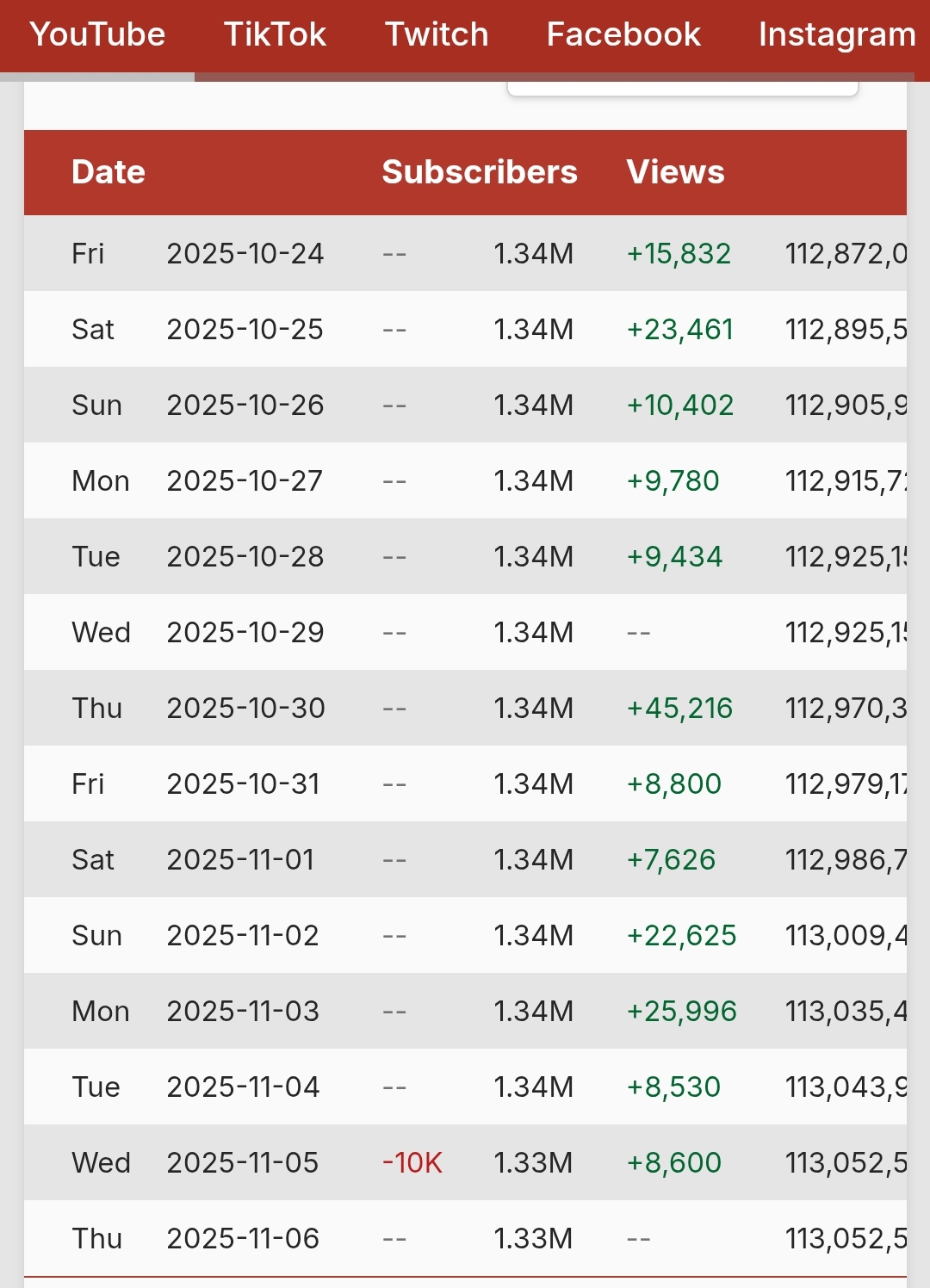This screenshot has height=1288, width=930.
Task: Switch to the YouTube tab
Action: [97, 34]
